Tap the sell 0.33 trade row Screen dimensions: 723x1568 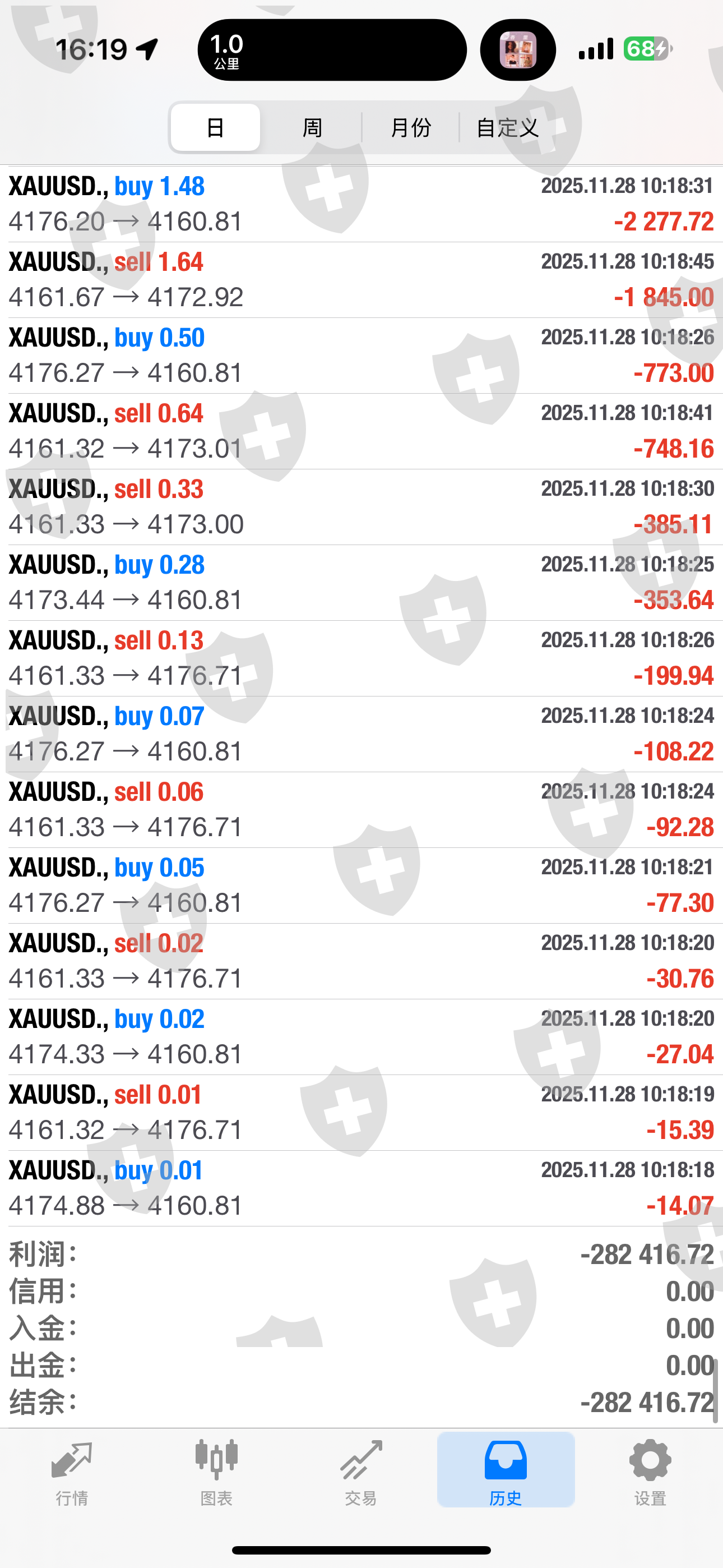coord(361,506)
